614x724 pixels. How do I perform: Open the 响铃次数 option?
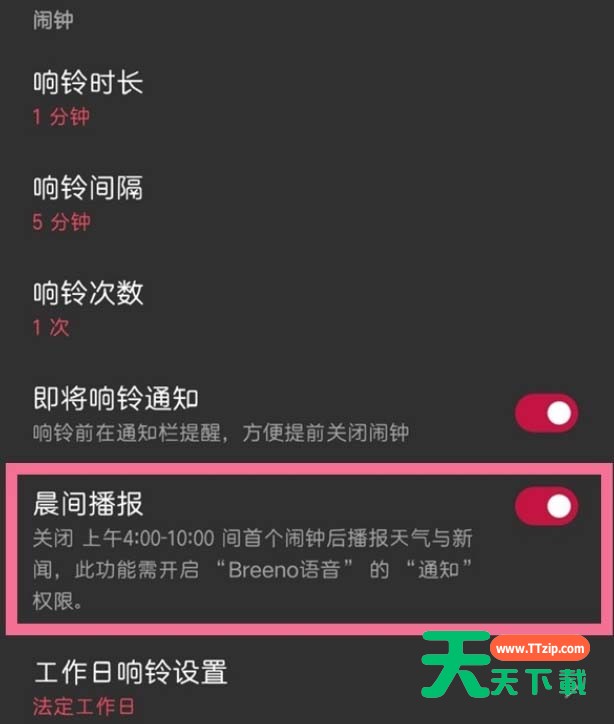click(x=88, y=308)
